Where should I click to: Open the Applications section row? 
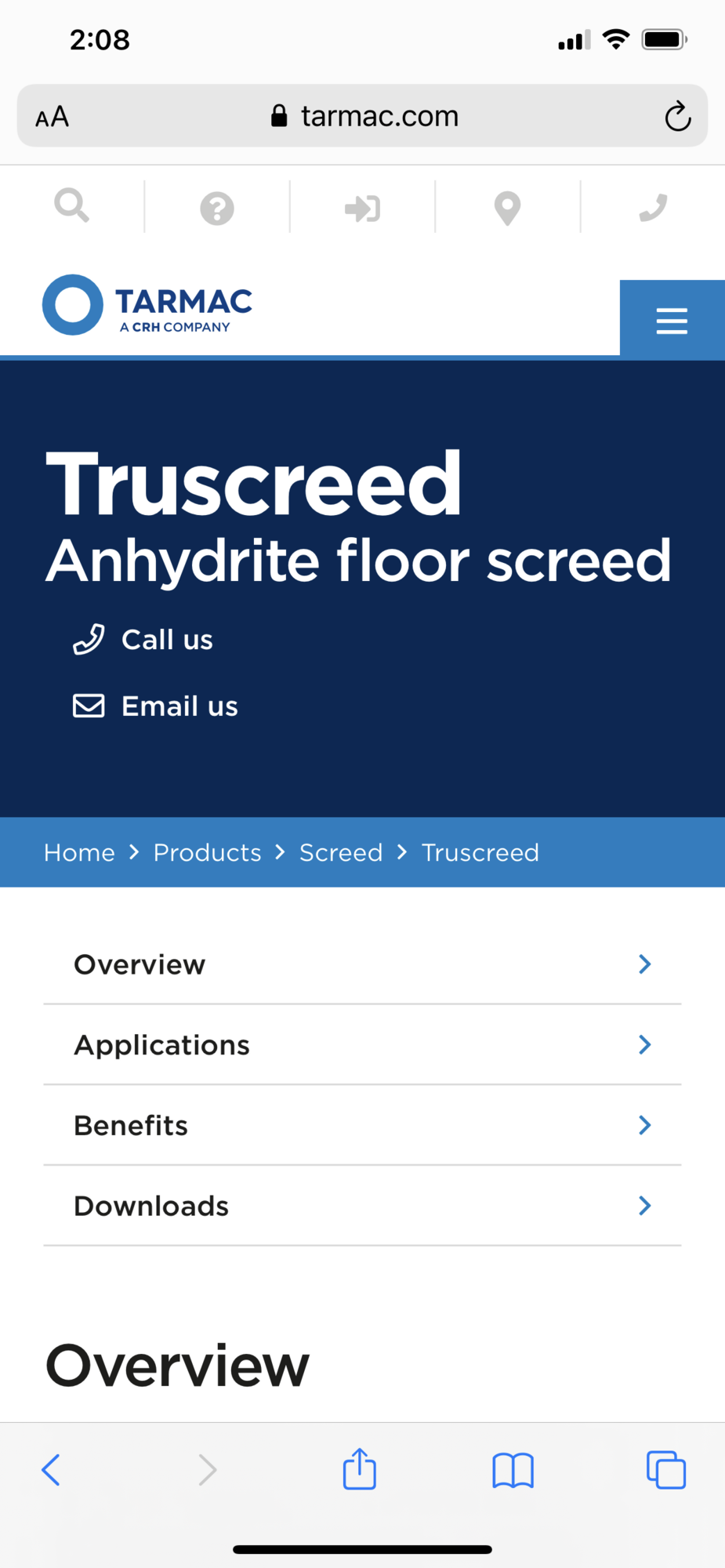pos(362,1045)
